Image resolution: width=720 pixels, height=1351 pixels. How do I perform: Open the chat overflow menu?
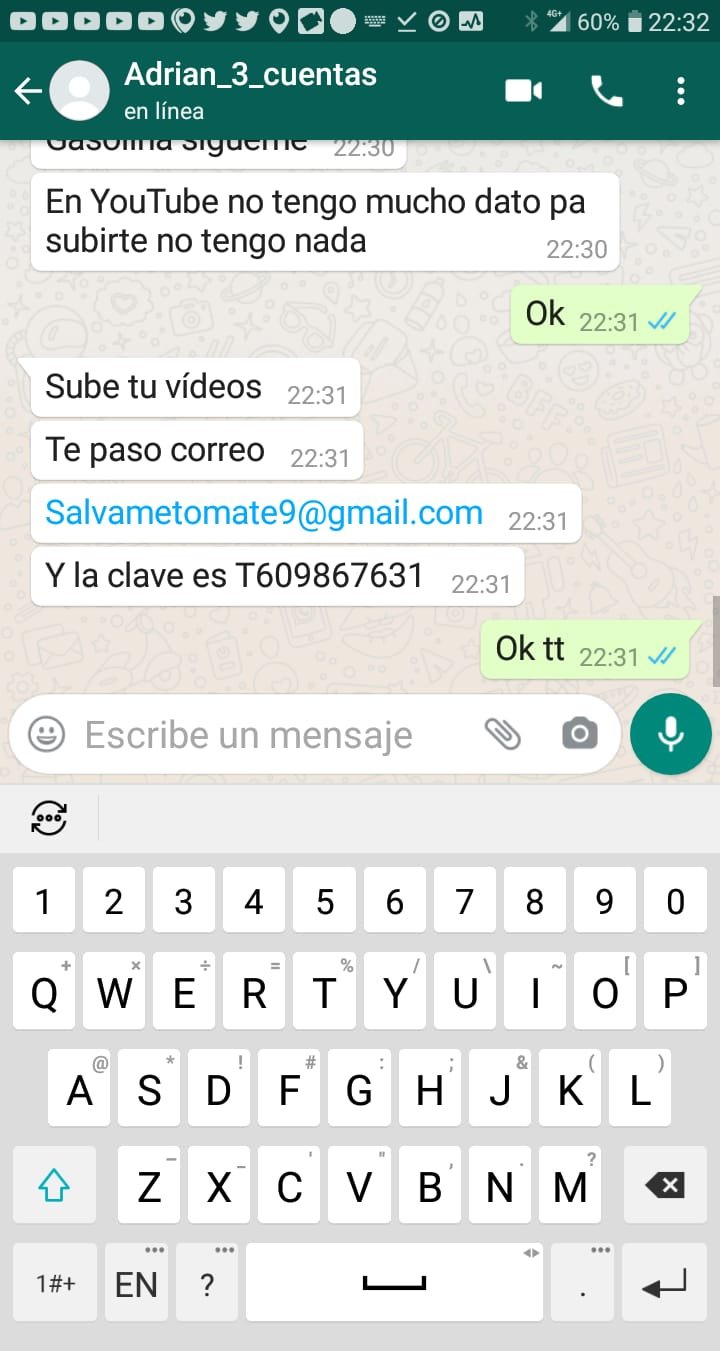tap(681, 92)
